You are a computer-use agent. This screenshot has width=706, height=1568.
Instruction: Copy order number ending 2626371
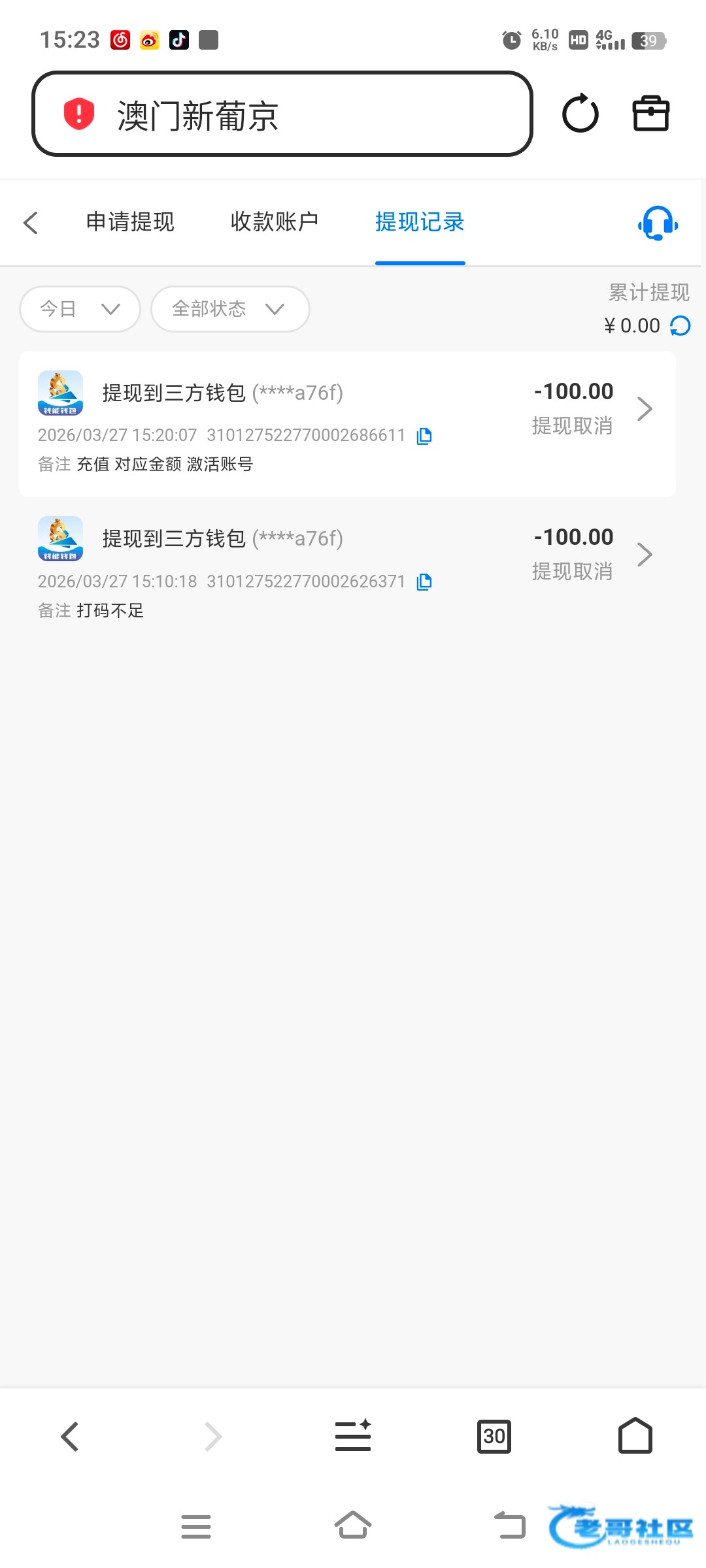click(424, 581)
